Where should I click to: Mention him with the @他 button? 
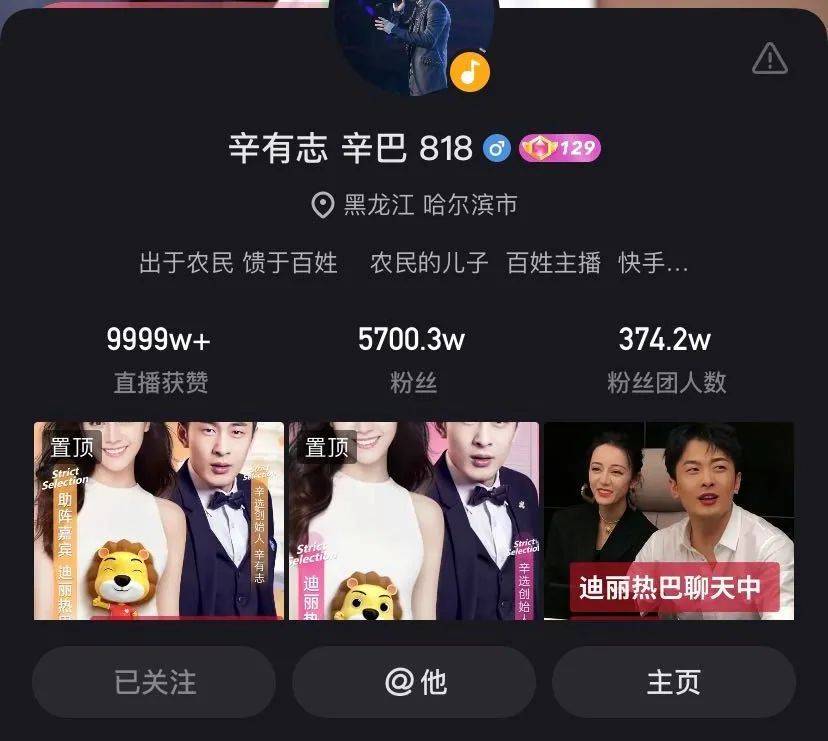[x=414, y=682]
